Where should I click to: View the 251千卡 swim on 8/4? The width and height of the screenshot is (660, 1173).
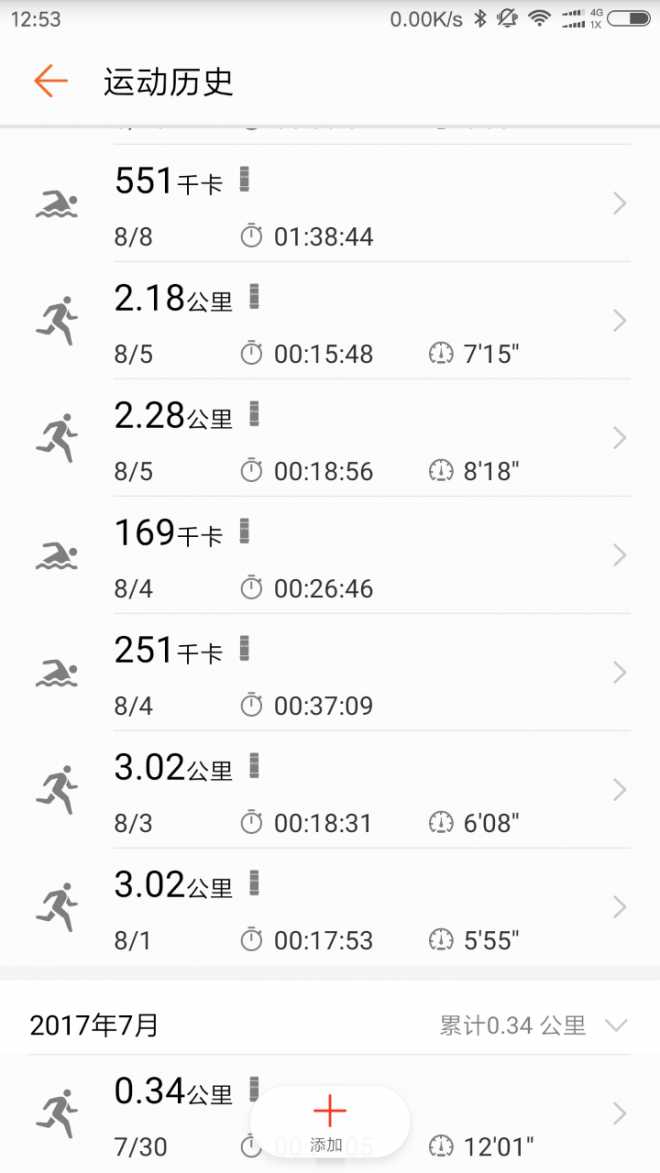coord(330,672)
